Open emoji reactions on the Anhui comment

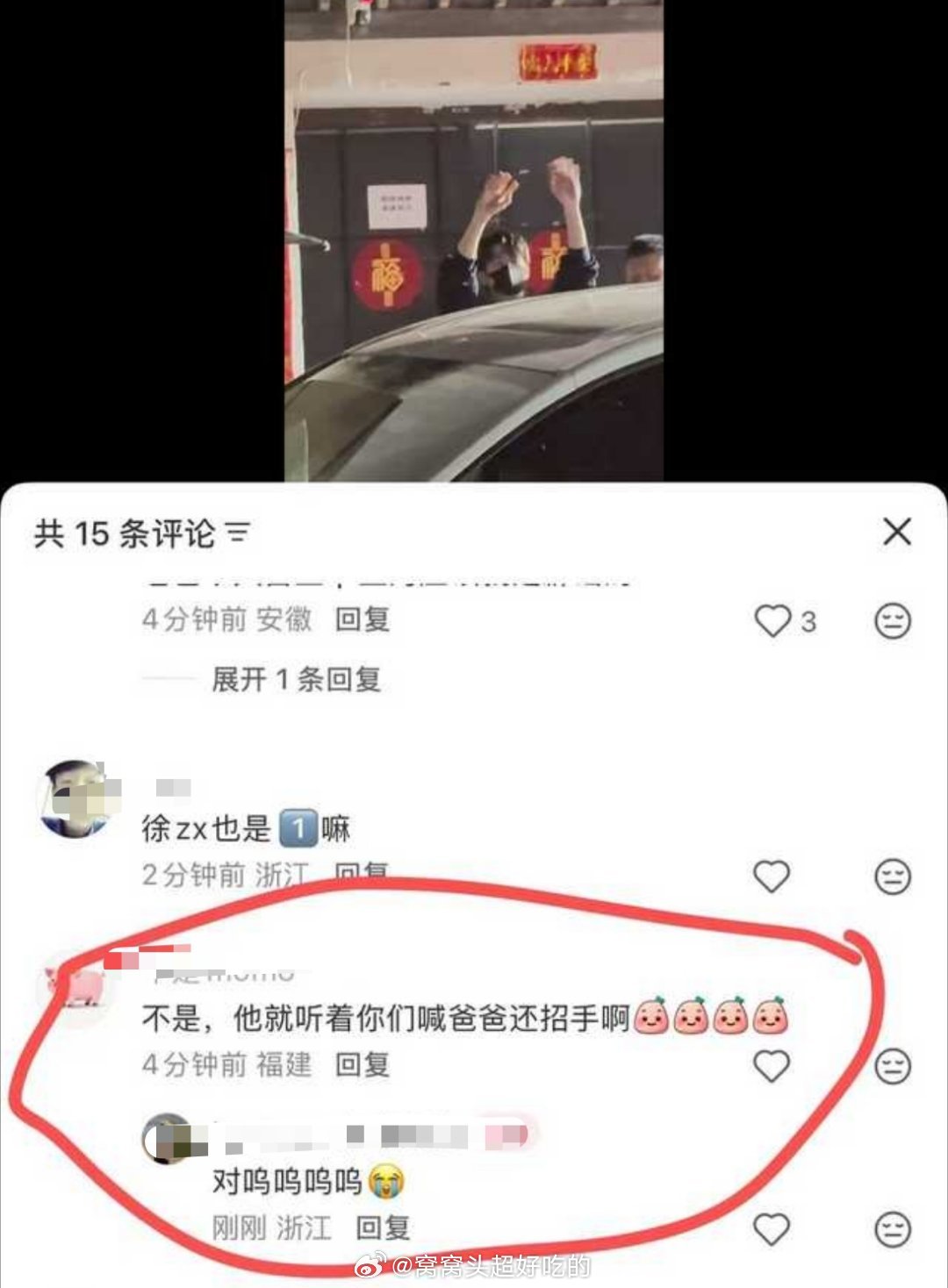point(894,619)
